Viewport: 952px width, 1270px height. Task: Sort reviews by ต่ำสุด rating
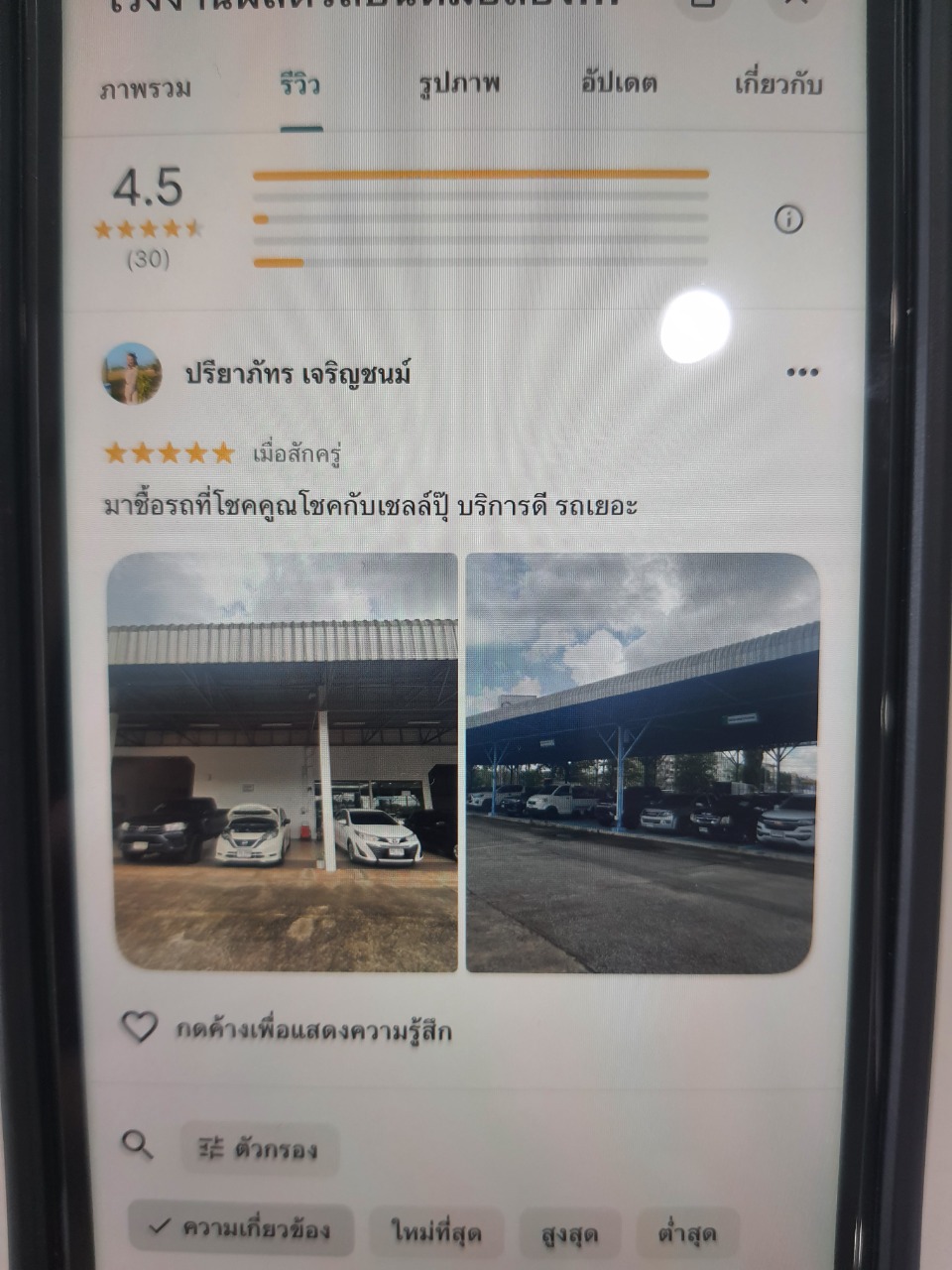(686, 1234)
